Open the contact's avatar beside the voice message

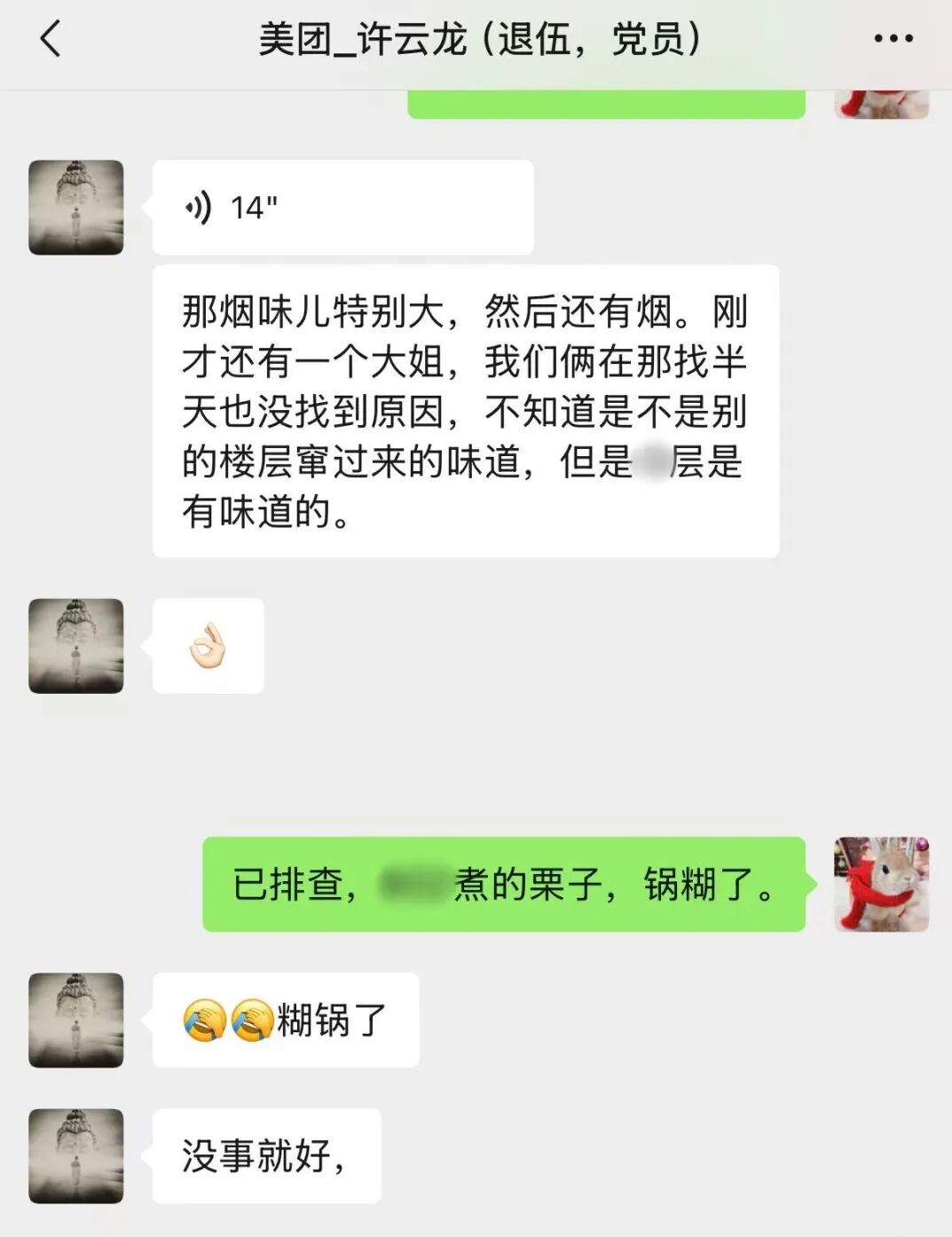(x=76, y=208)
